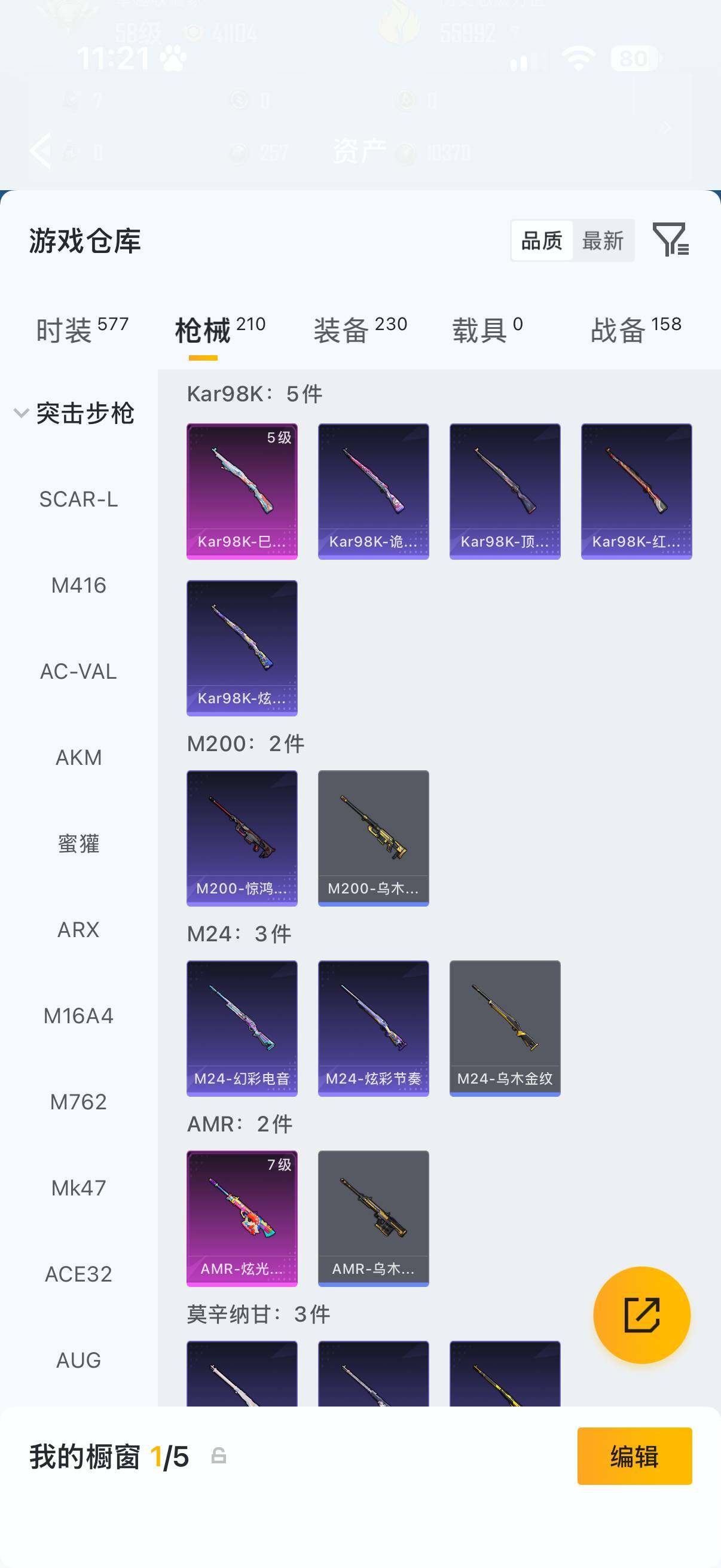Choose M416 from the weapon list
The width and height of the screenshot is (721, 1568).
click(78, 585)
